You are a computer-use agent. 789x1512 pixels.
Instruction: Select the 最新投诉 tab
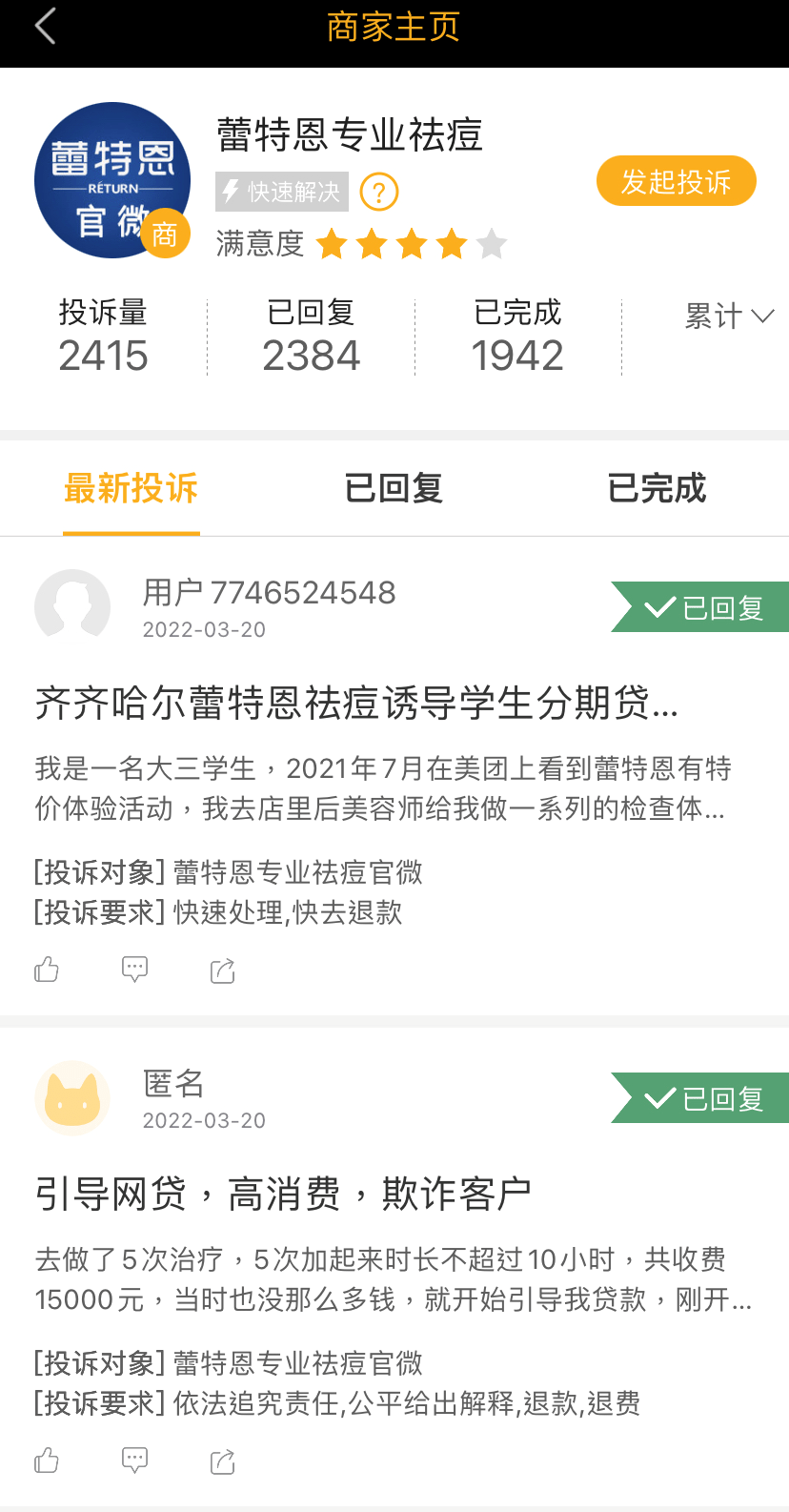(131, 488)
